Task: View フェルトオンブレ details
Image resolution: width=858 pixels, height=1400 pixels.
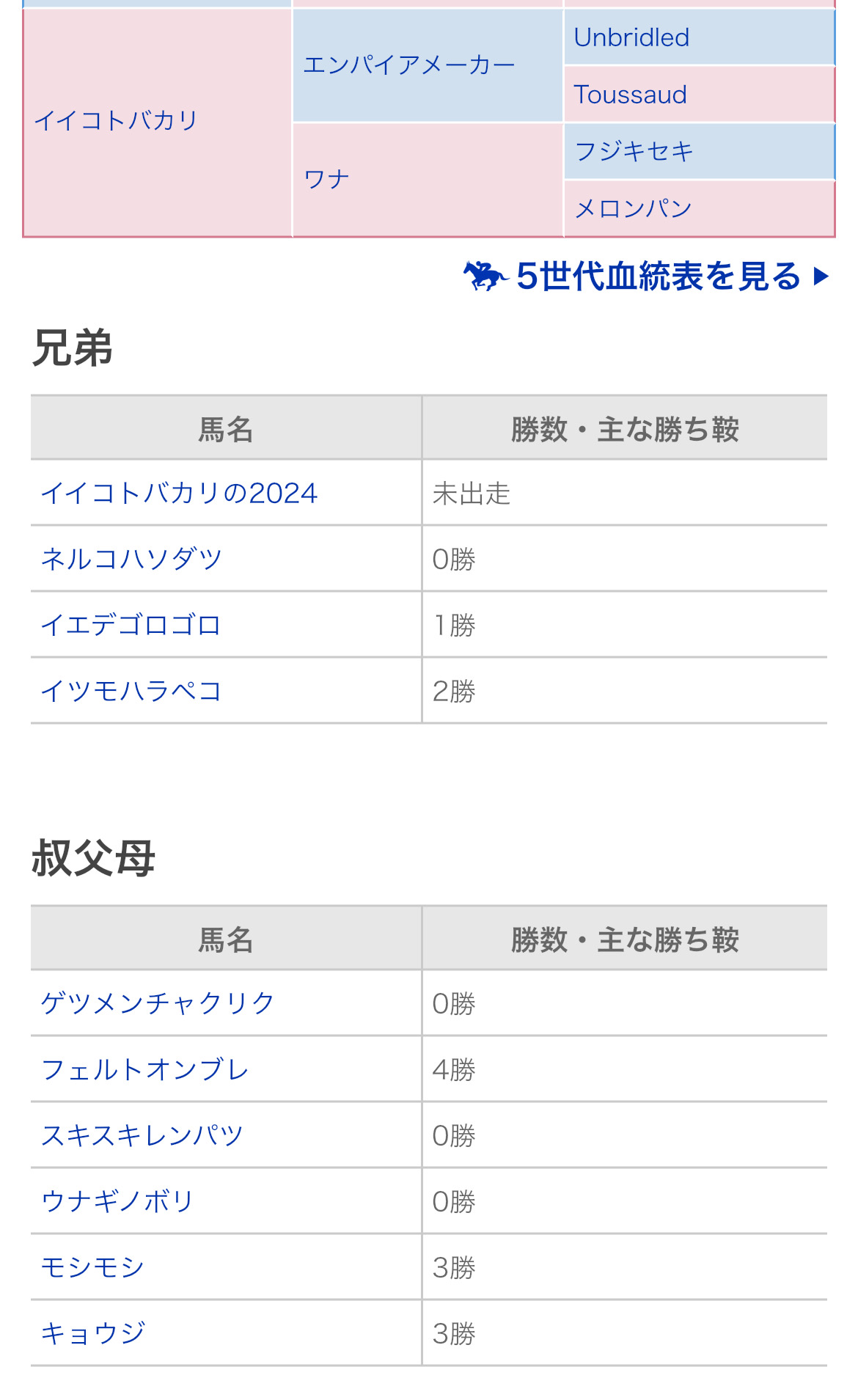Action: tap(145, 1069)
